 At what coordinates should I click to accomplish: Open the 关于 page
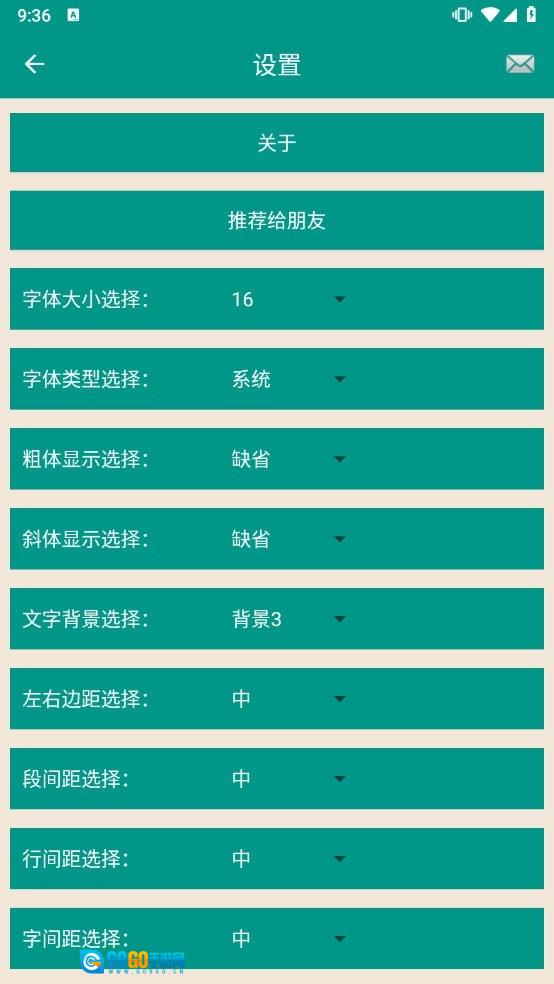(277, 143)
